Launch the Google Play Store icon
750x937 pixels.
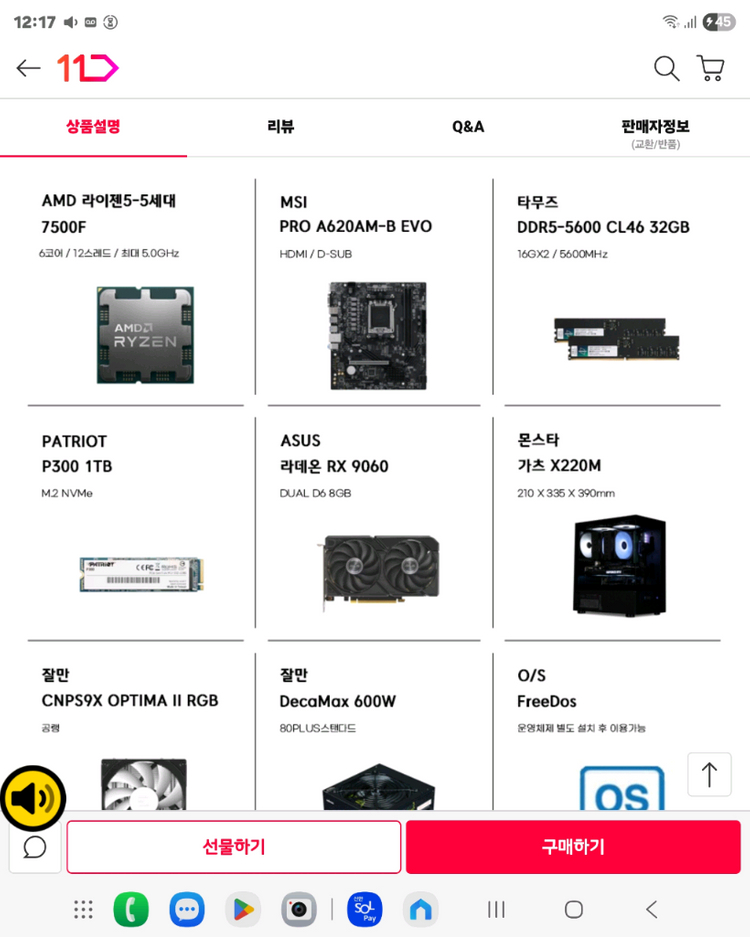243,909
